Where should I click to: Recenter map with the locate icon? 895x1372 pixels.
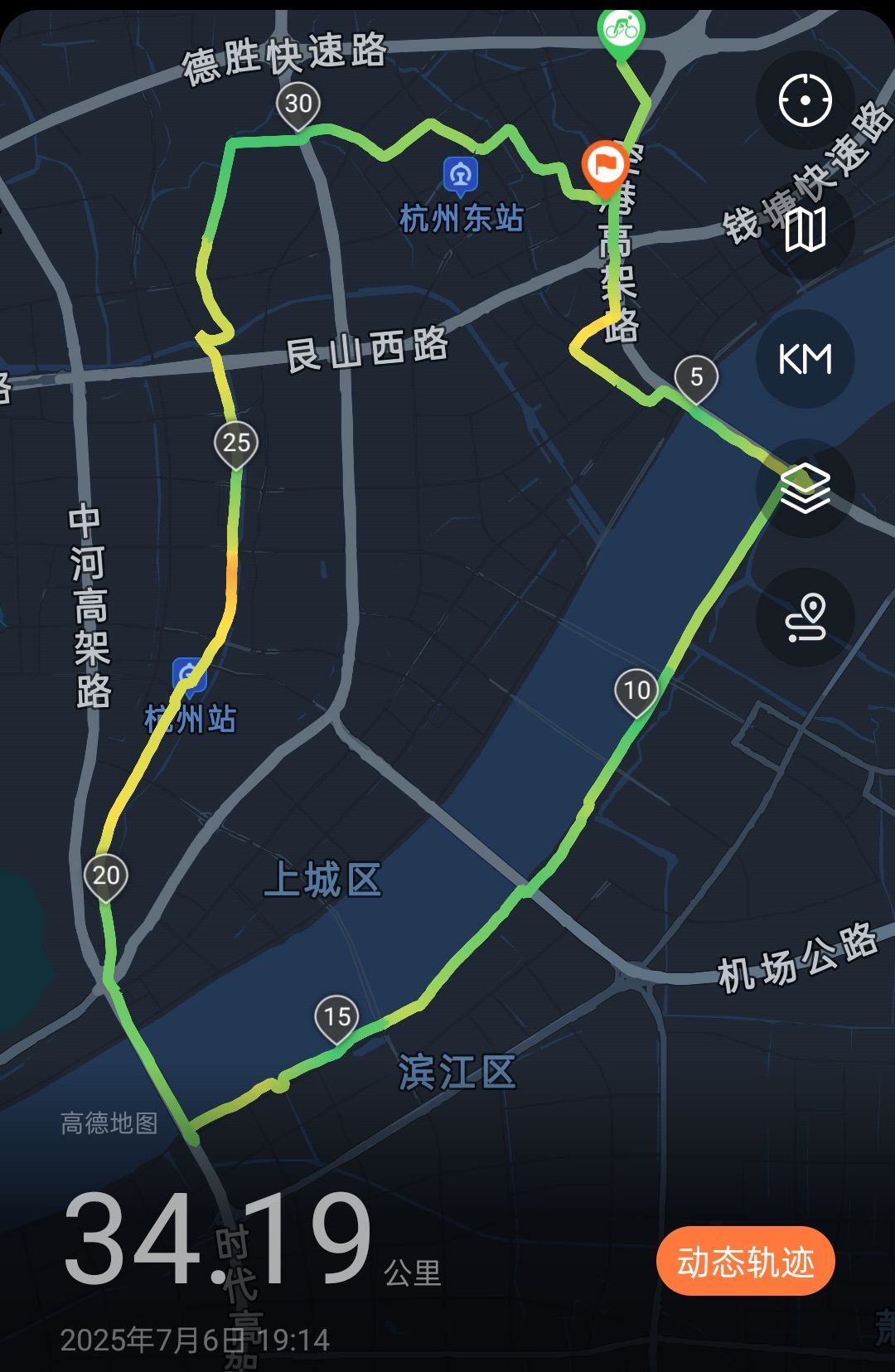[805, 100]
